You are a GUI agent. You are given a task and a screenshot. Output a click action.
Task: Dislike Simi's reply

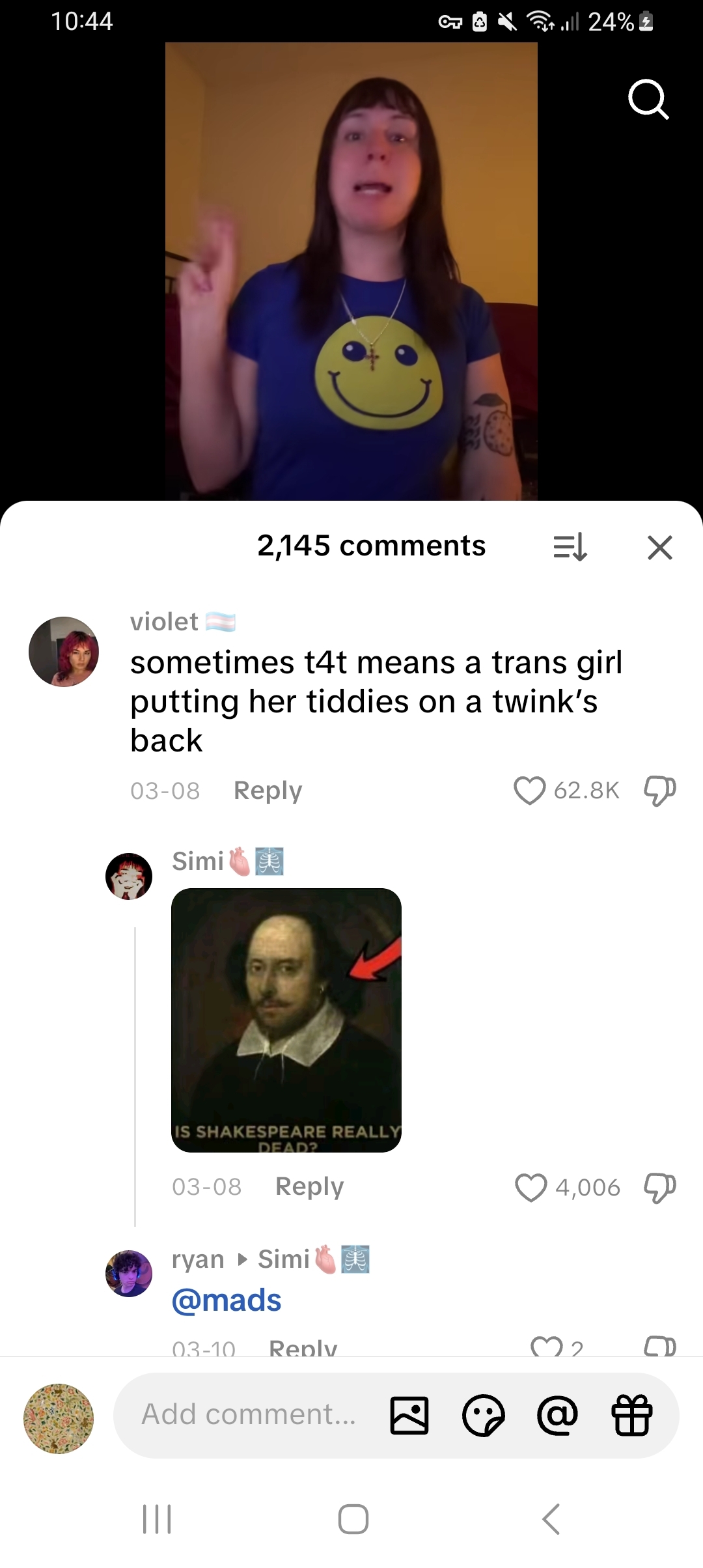point(659,1187)
